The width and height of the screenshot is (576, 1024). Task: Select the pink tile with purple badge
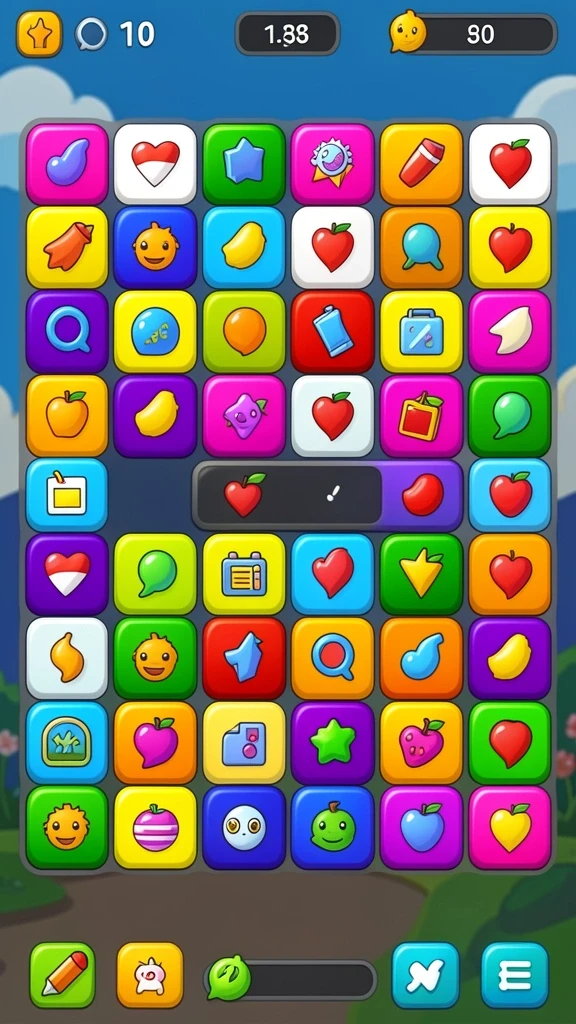[332, 164]
